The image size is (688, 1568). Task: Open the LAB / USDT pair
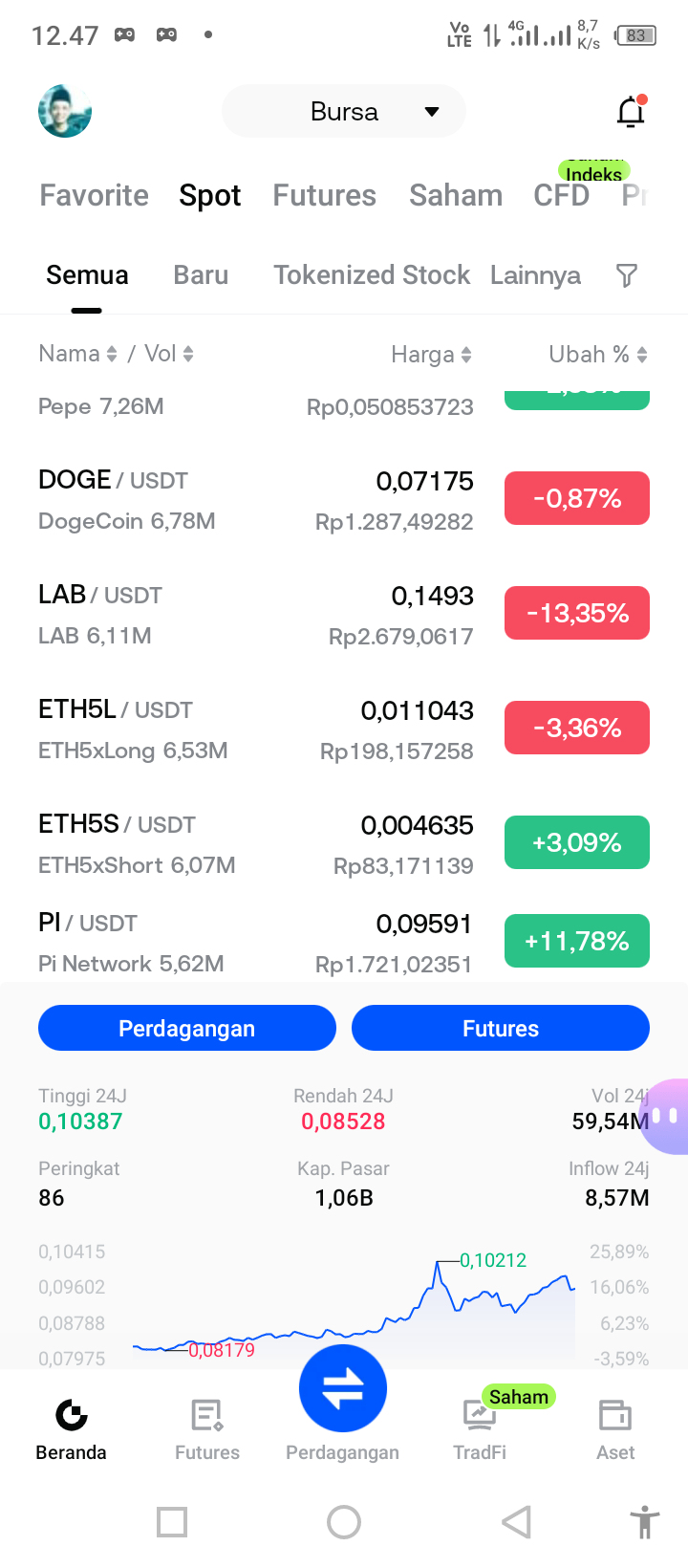click(x=344, y=614)
